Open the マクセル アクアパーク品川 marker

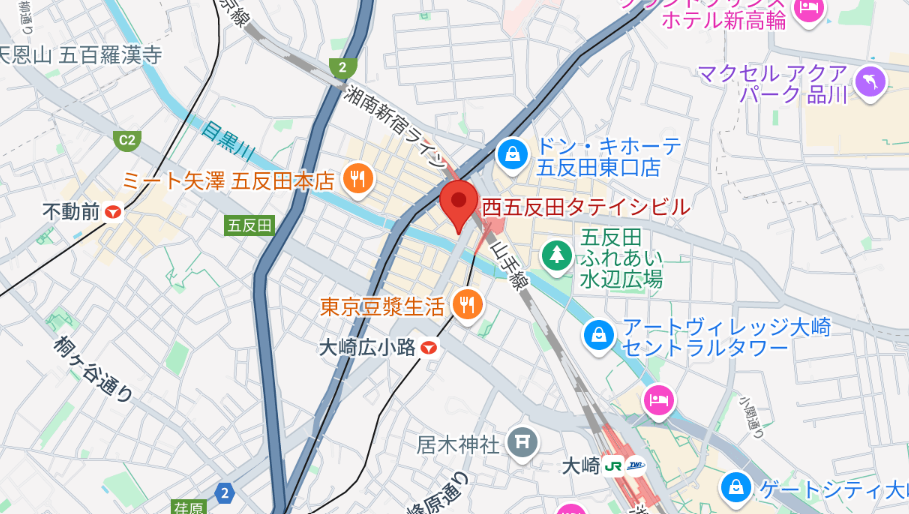pyautogui.click(x=871, y=82)
